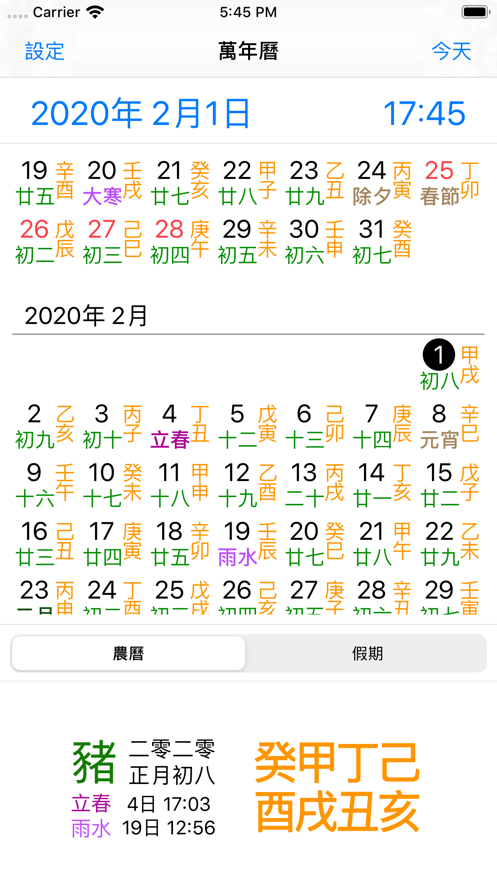Choose February 22 廿九
The height and width of the screenshot is (883, 497).
click(x=449, y=544)
